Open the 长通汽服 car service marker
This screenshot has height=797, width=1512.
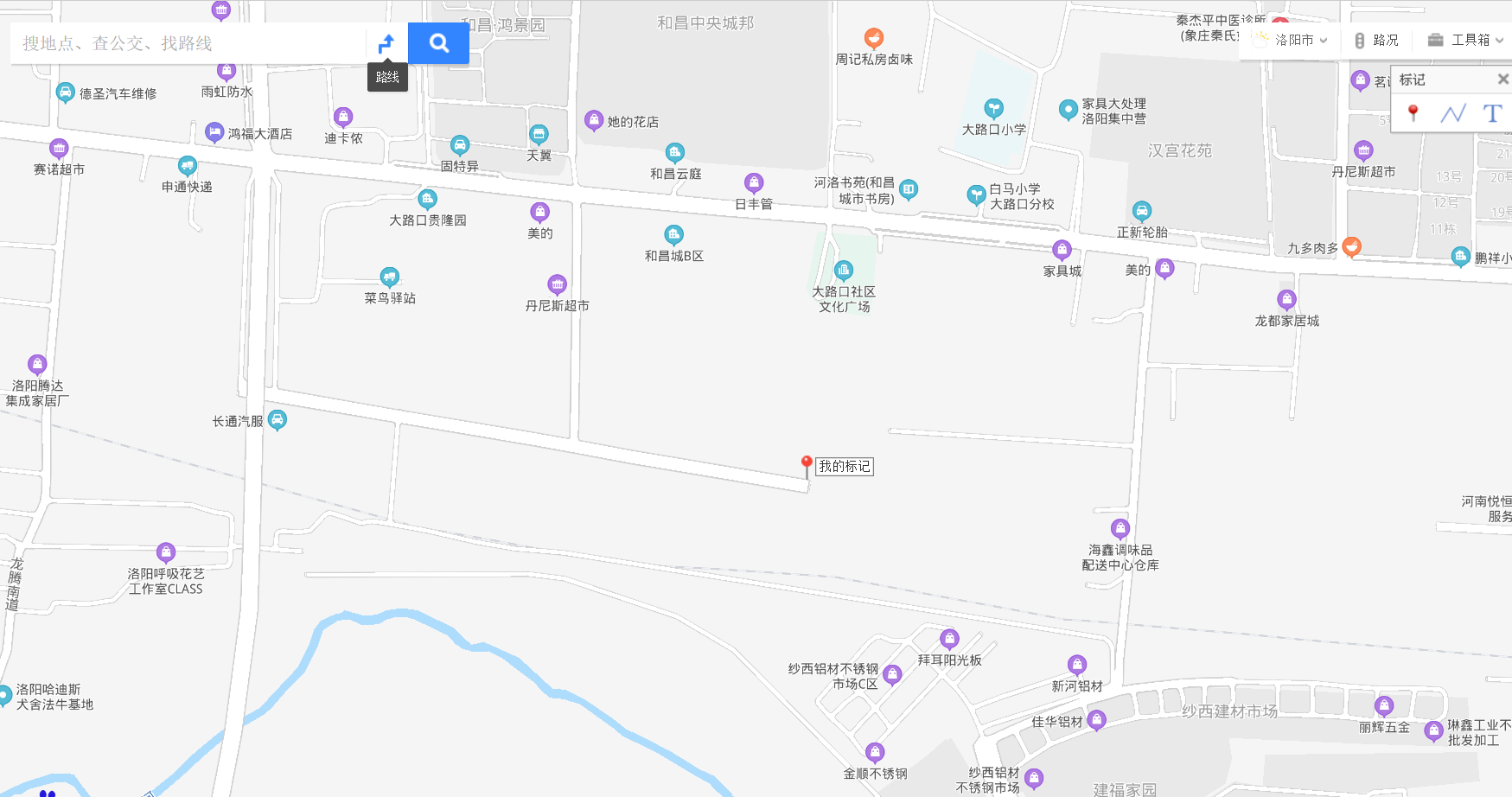tap(277, 420)
